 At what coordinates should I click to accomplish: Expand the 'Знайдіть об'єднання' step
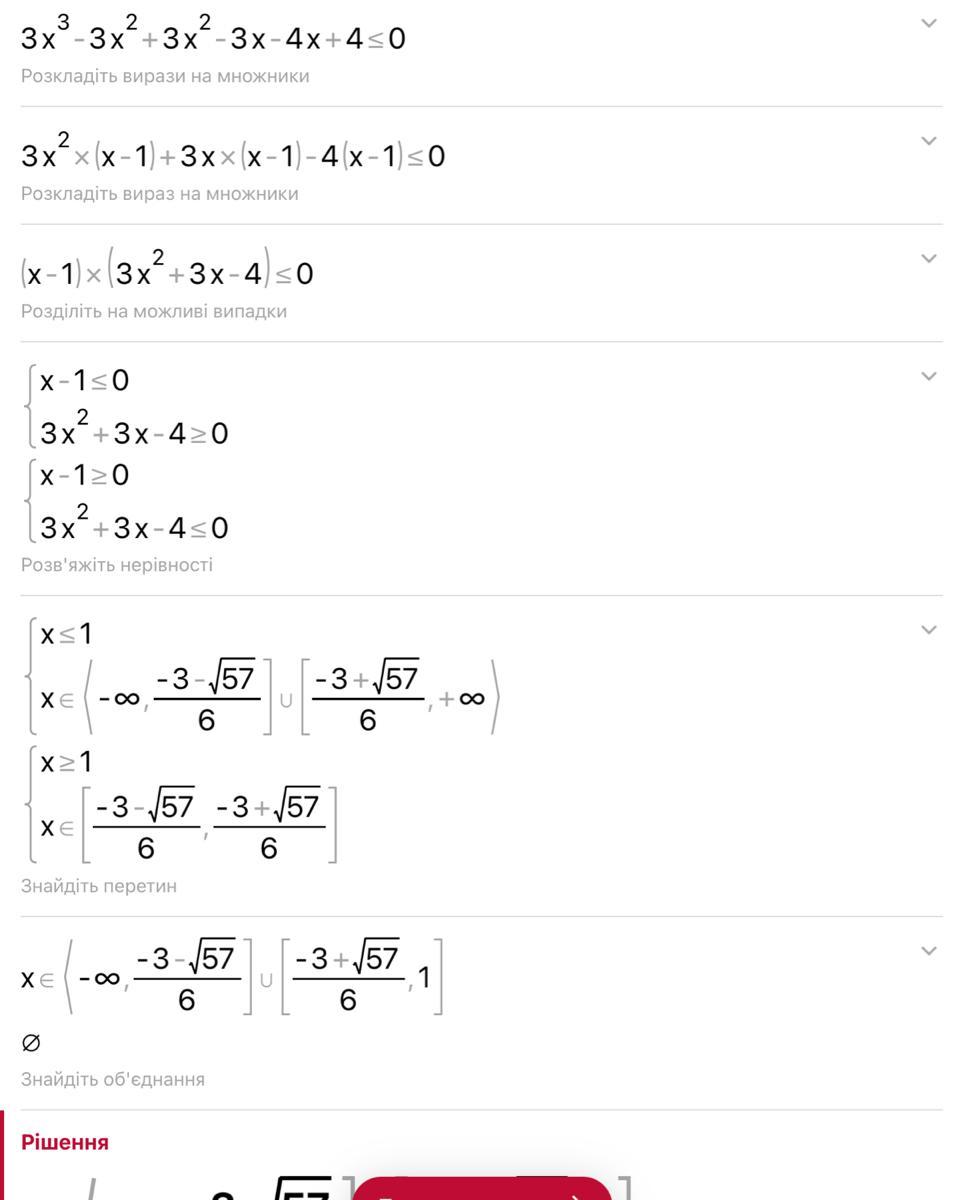929,951
